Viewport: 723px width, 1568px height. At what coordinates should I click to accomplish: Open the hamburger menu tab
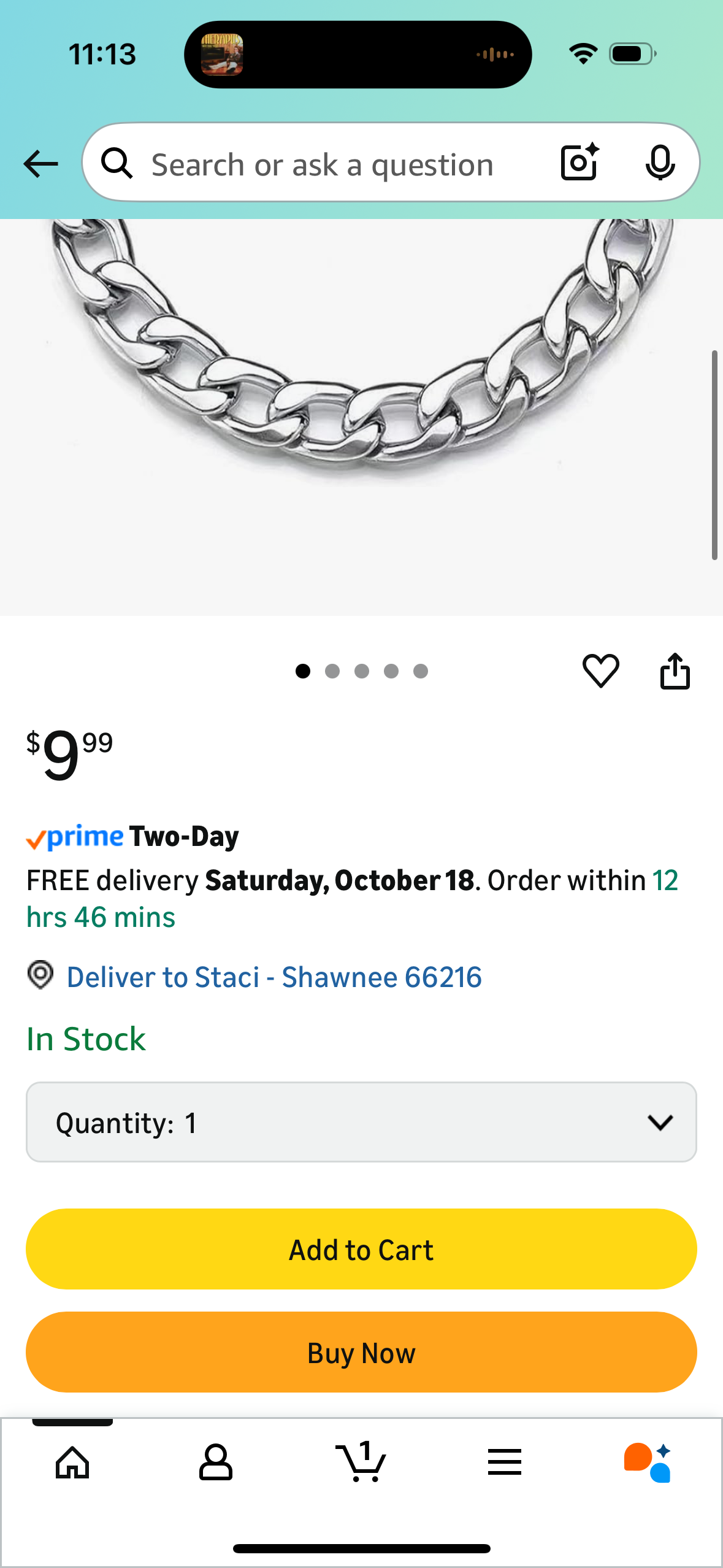tap(505, 1462)
